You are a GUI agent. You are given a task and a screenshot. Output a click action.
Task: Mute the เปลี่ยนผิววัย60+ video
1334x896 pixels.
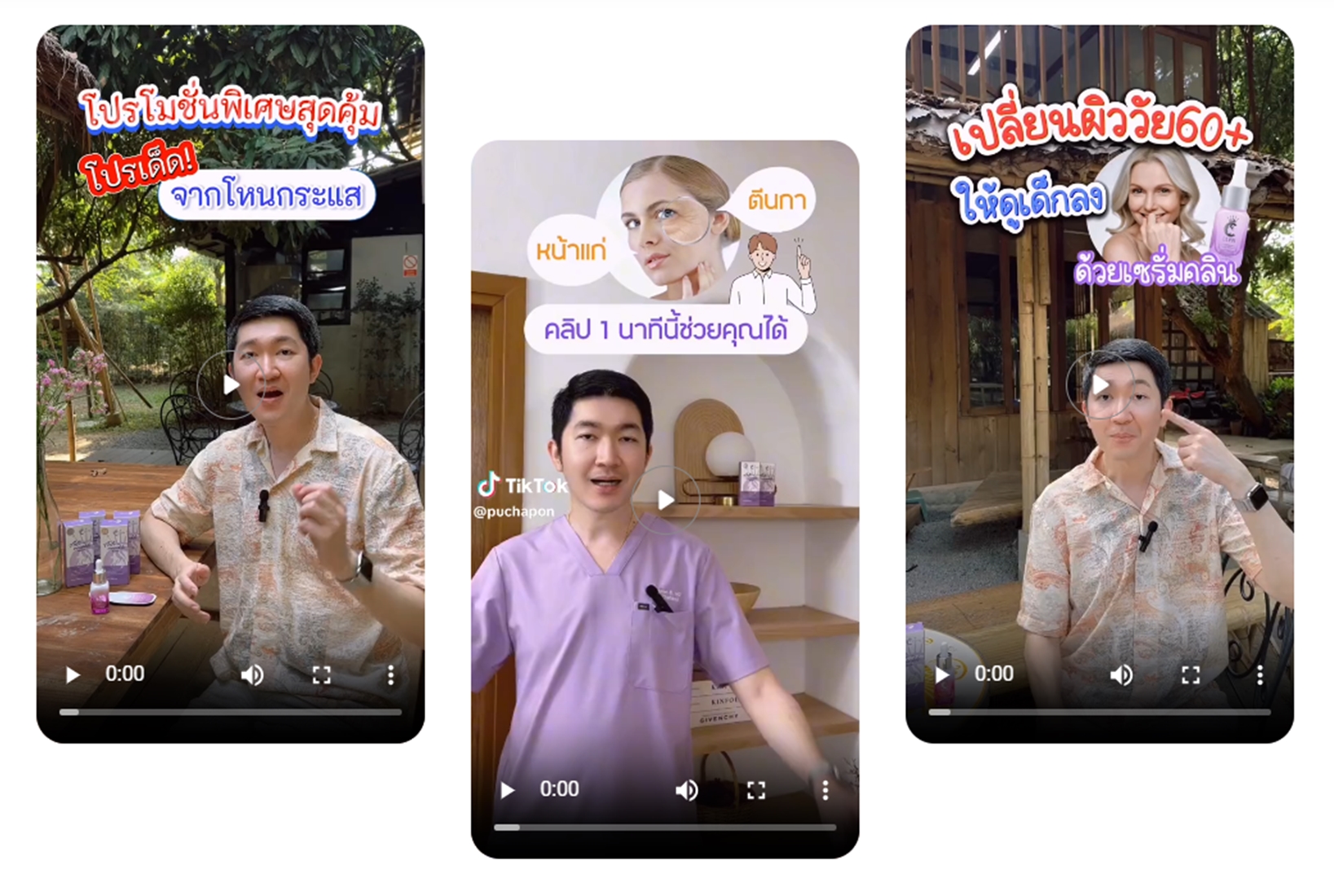point(1121,674)
